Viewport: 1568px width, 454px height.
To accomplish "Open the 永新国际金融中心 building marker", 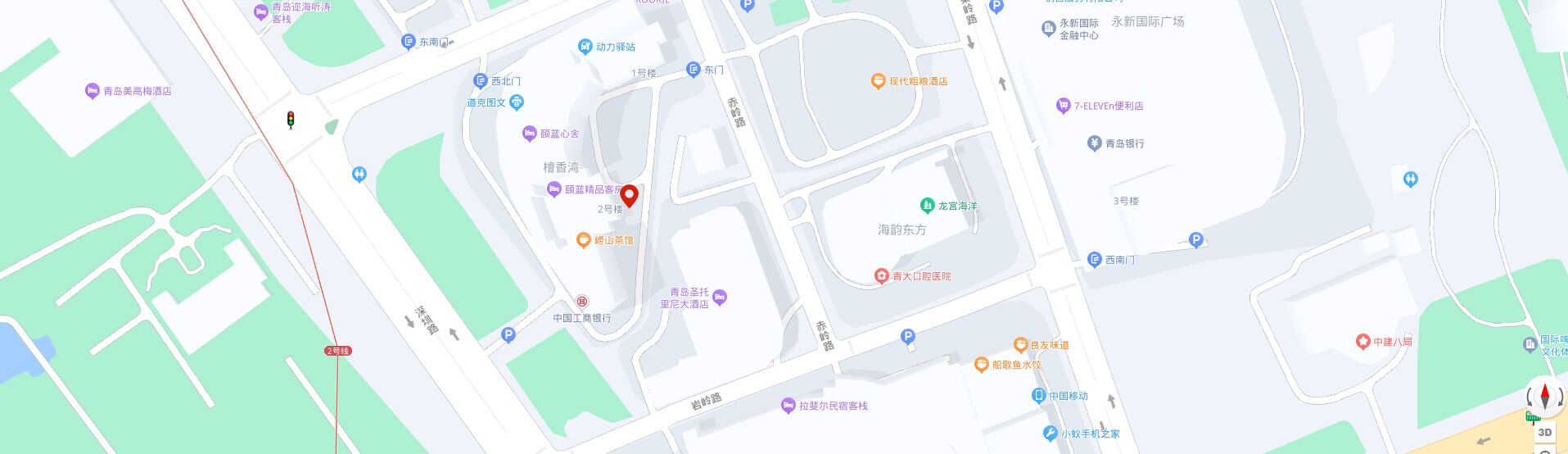I will [1048, 29].
